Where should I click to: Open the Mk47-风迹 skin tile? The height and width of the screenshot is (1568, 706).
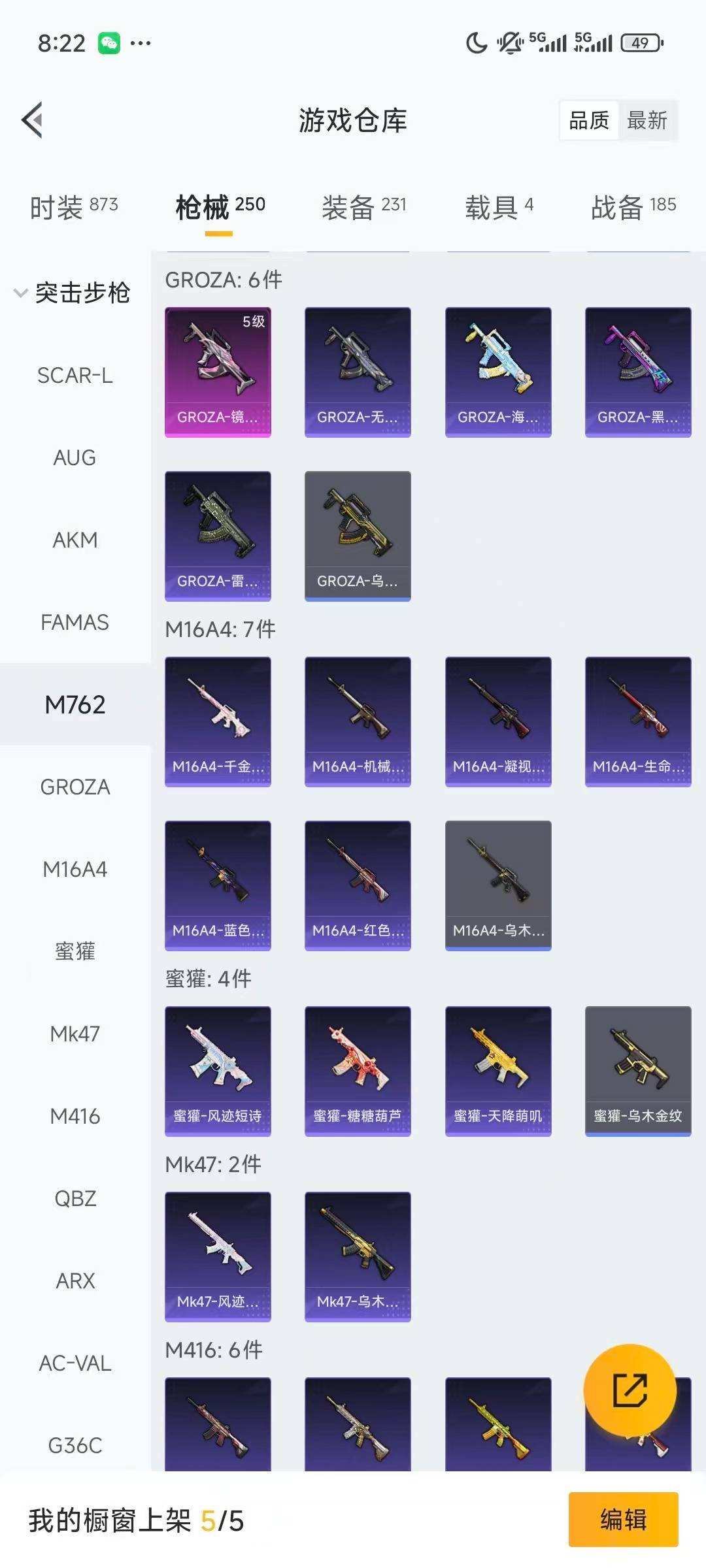[218, 1256]
